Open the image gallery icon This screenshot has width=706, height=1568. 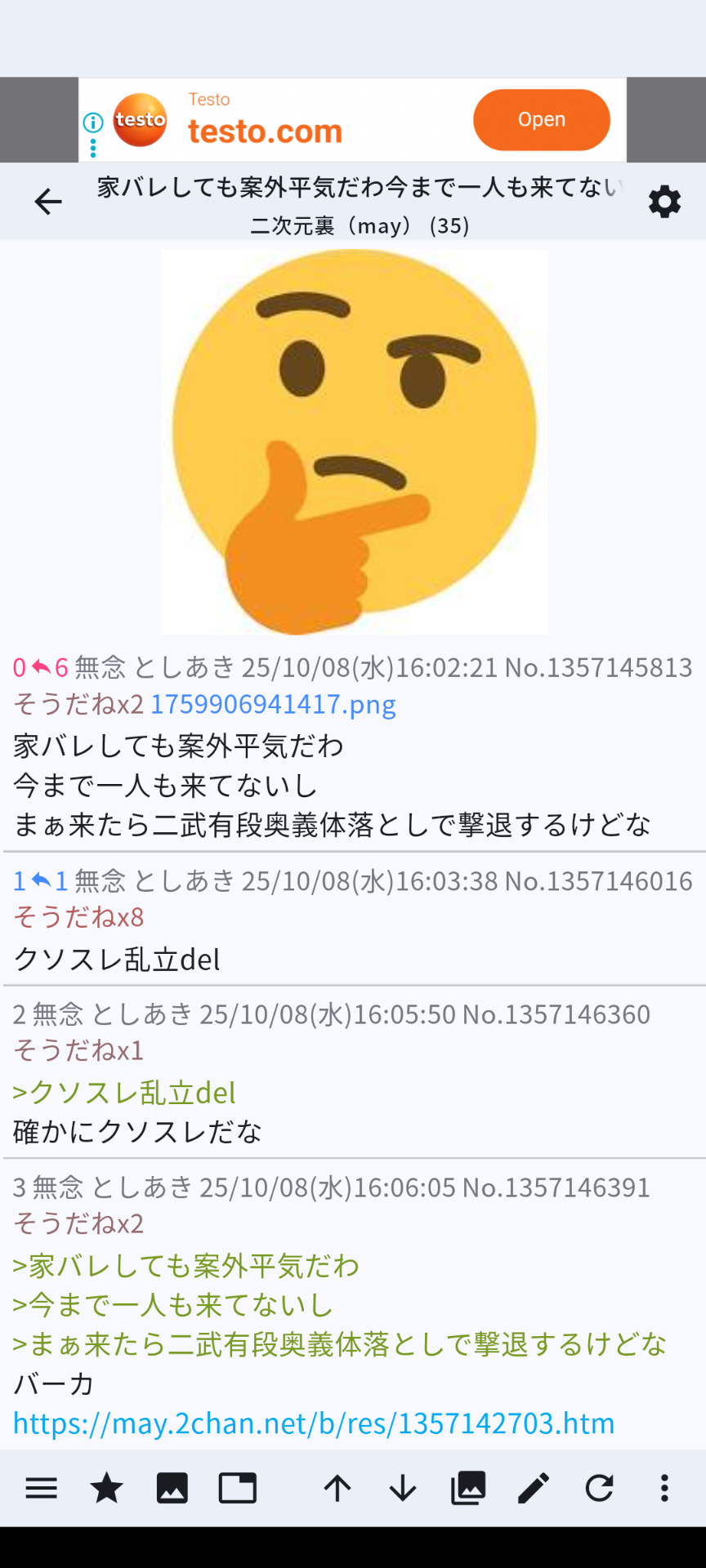[468, 1489]
